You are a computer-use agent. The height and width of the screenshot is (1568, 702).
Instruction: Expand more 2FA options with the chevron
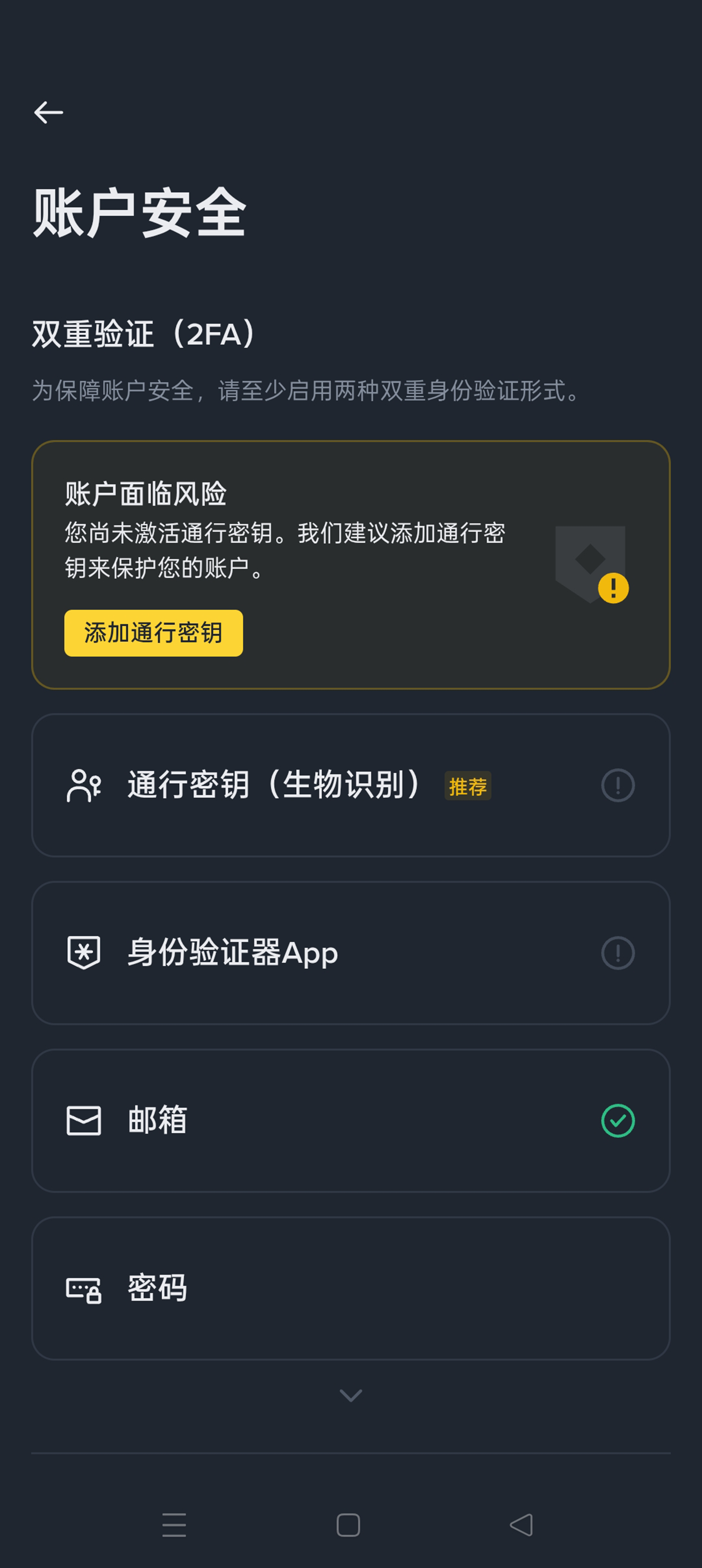pyautogui.click(x=351, y=1395)
